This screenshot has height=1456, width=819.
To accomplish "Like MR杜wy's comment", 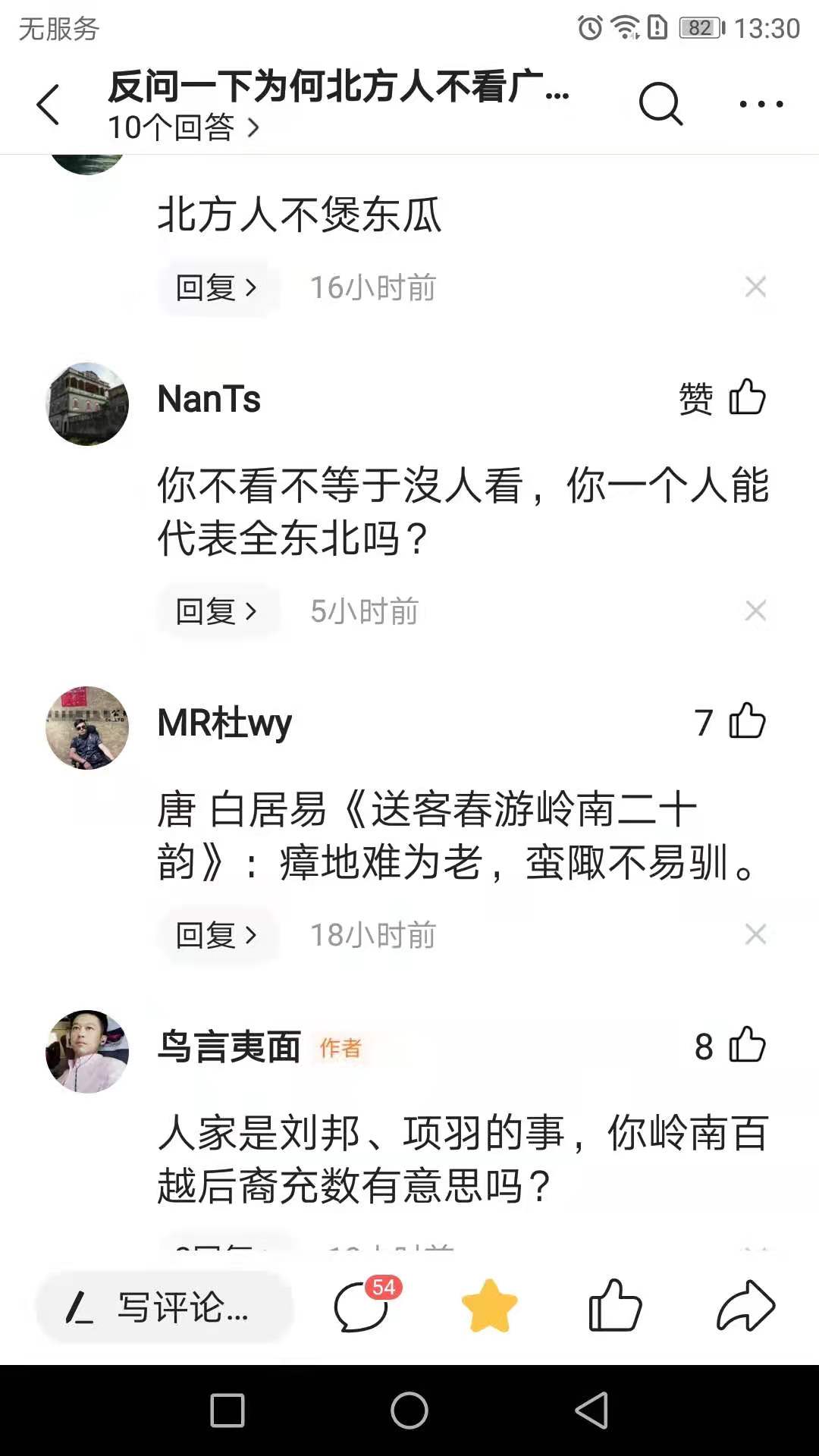I will coord(746,721).
